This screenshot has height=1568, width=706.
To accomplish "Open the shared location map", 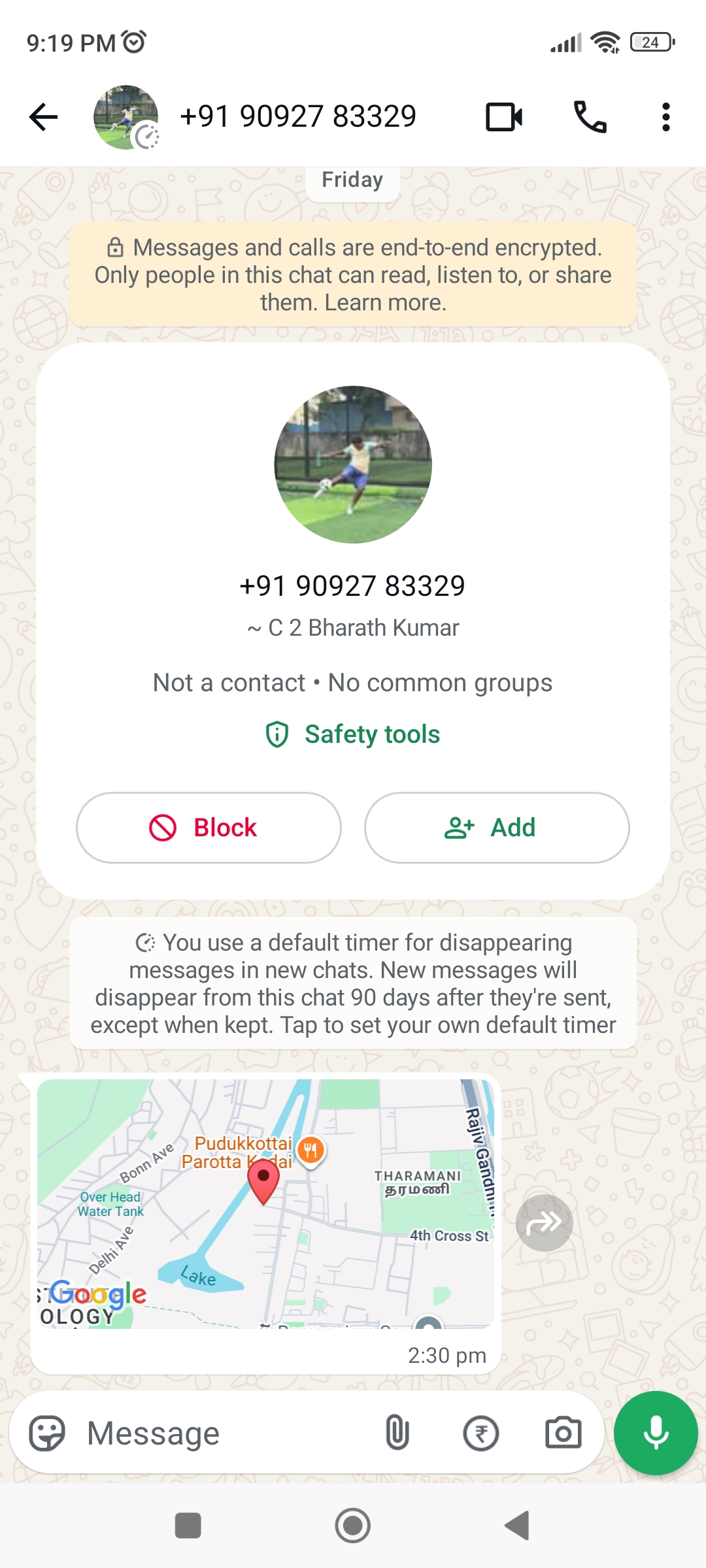I will tap(265, 1203).
